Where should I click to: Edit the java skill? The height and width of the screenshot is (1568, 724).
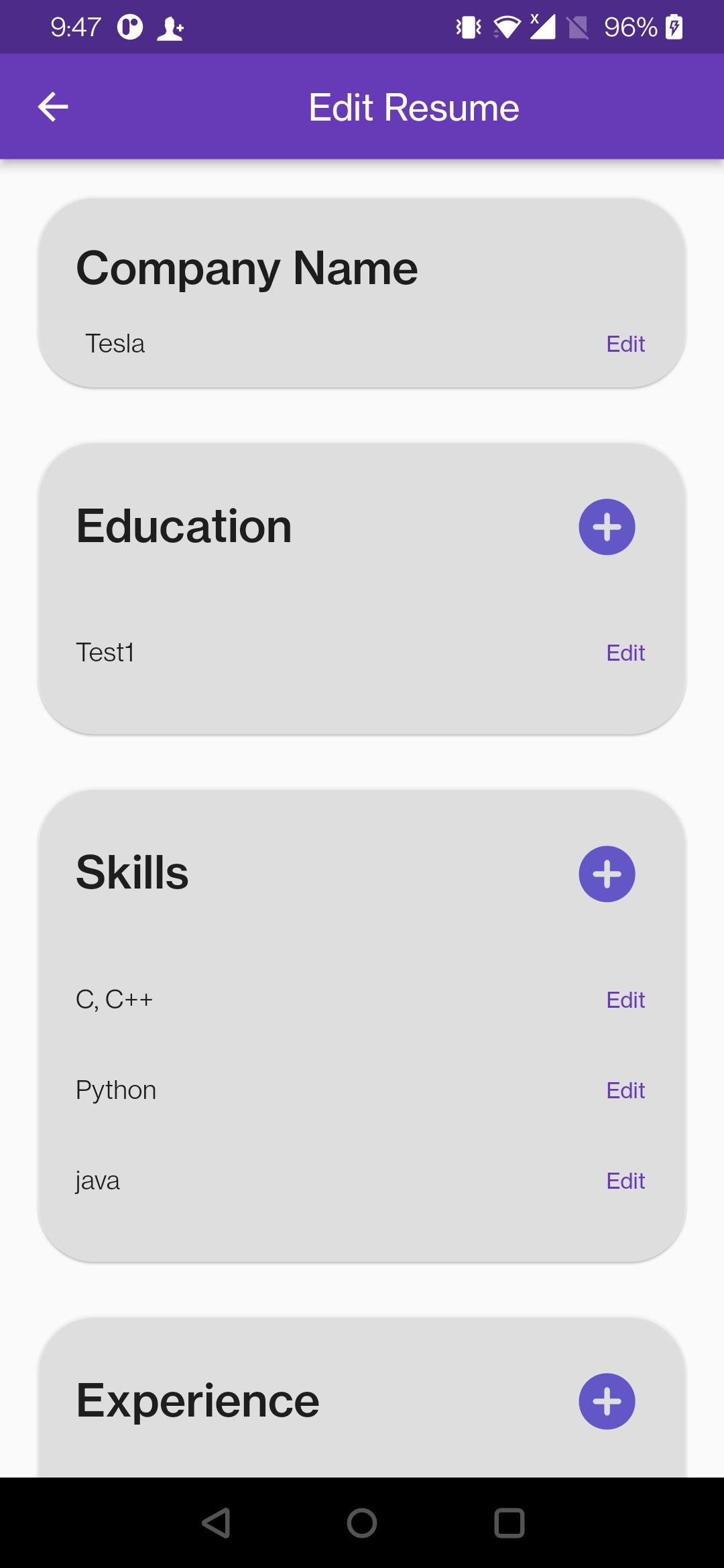[x=624, y=1181]
